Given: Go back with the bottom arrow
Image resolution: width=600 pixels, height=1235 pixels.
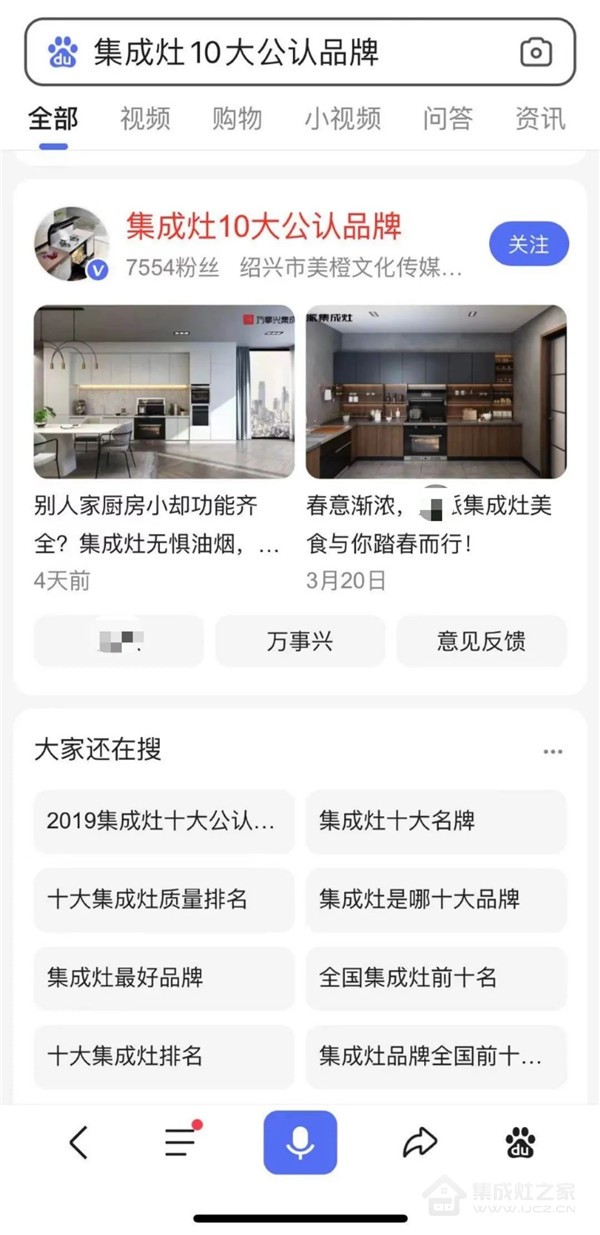Looking at the screenshot, I should click(79, 1142).
